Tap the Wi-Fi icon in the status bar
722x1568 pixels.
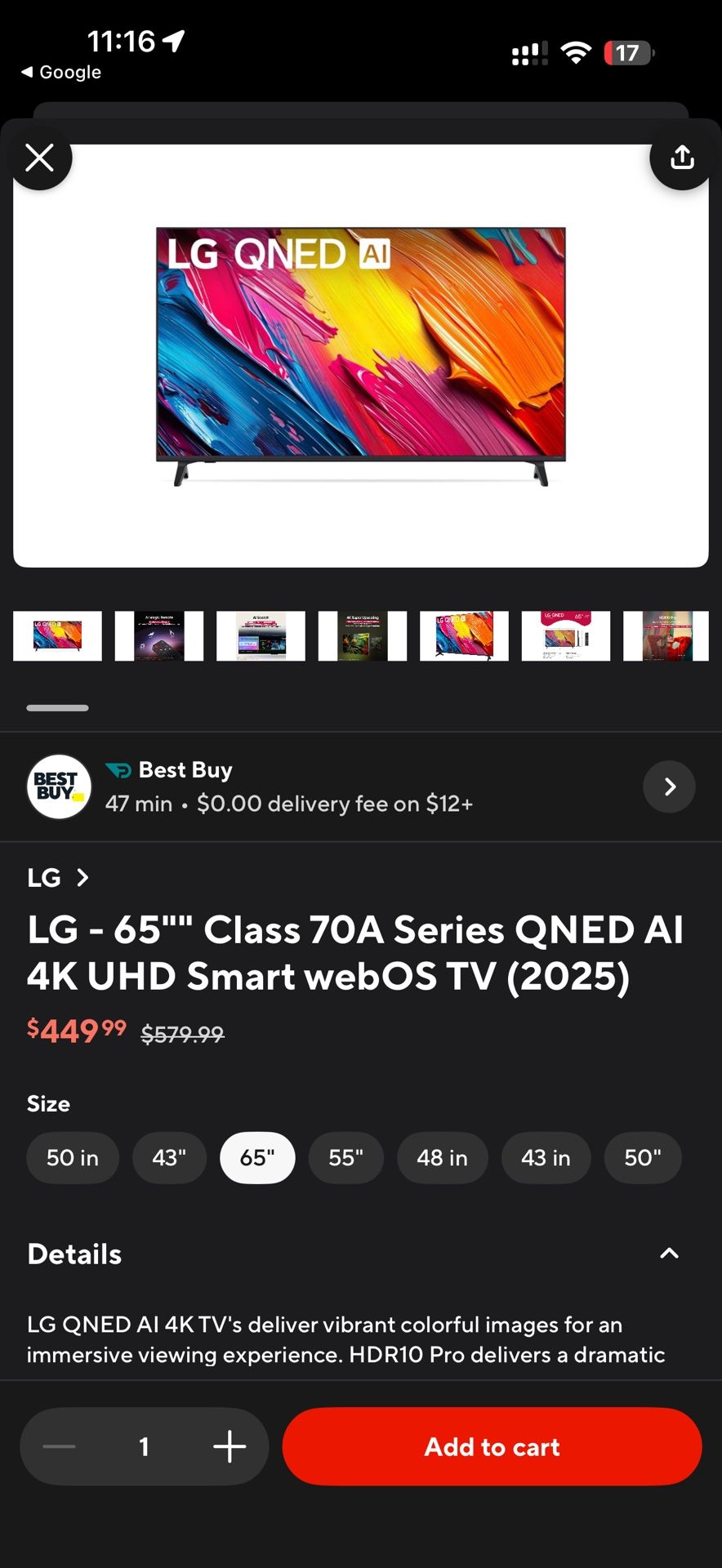576,51
